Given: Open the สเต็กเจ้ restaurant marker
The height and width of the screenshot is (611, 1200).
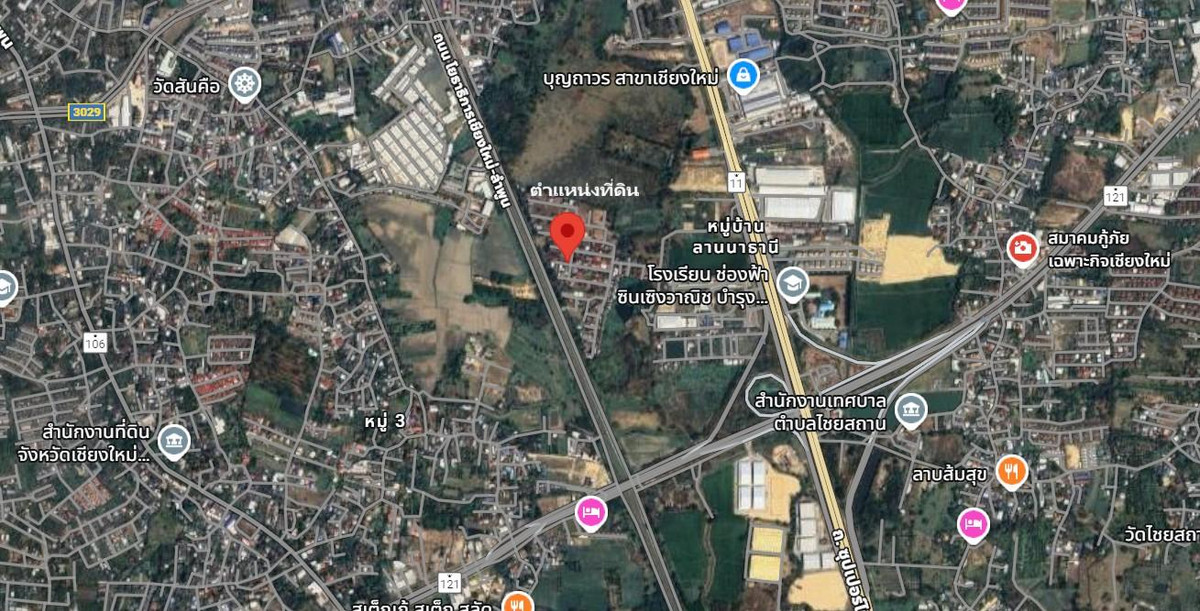Looking at the screenshot, I should [x=517, y=602].
